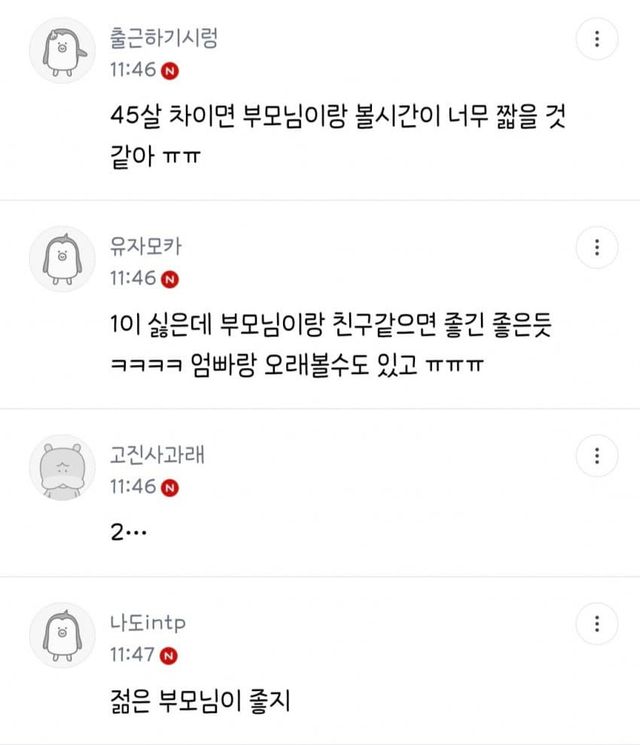Open more options for 유자모카's comment

click(x=597, y=246)
